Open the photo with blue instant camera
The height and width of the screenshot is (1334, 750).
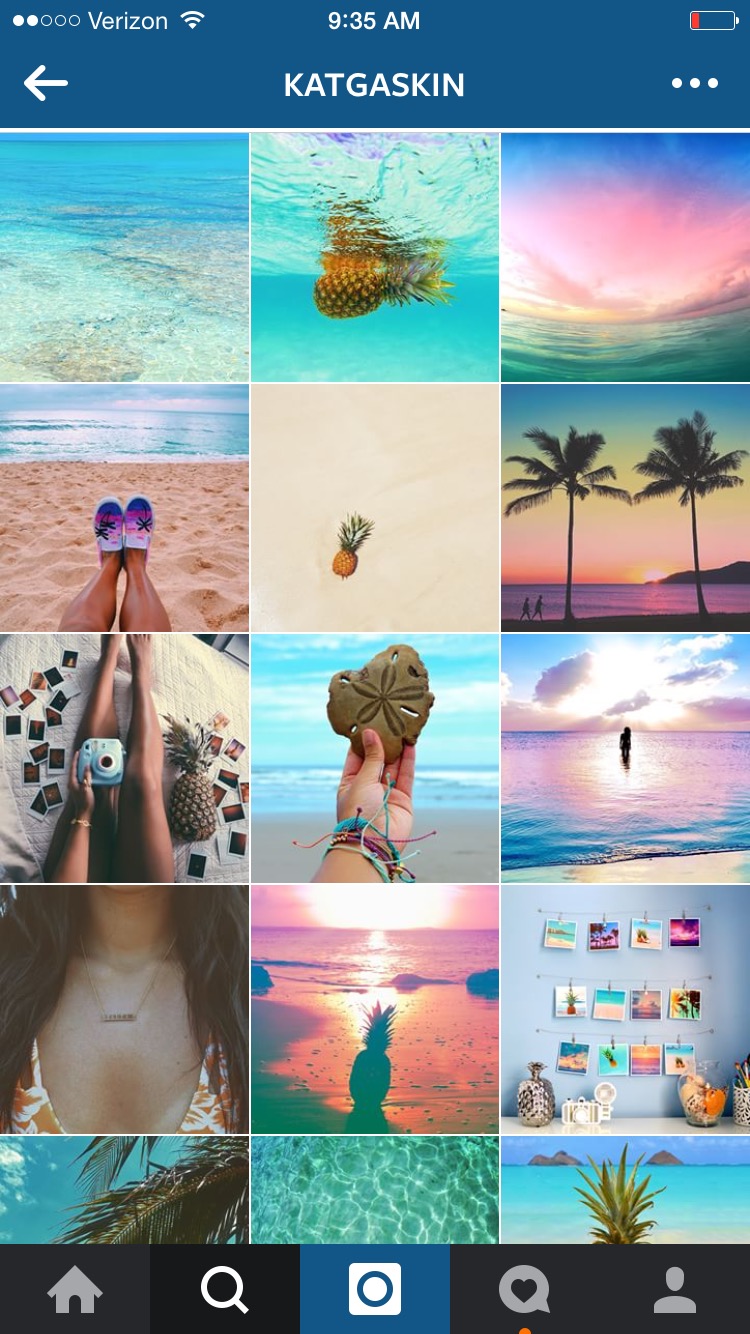124,759
